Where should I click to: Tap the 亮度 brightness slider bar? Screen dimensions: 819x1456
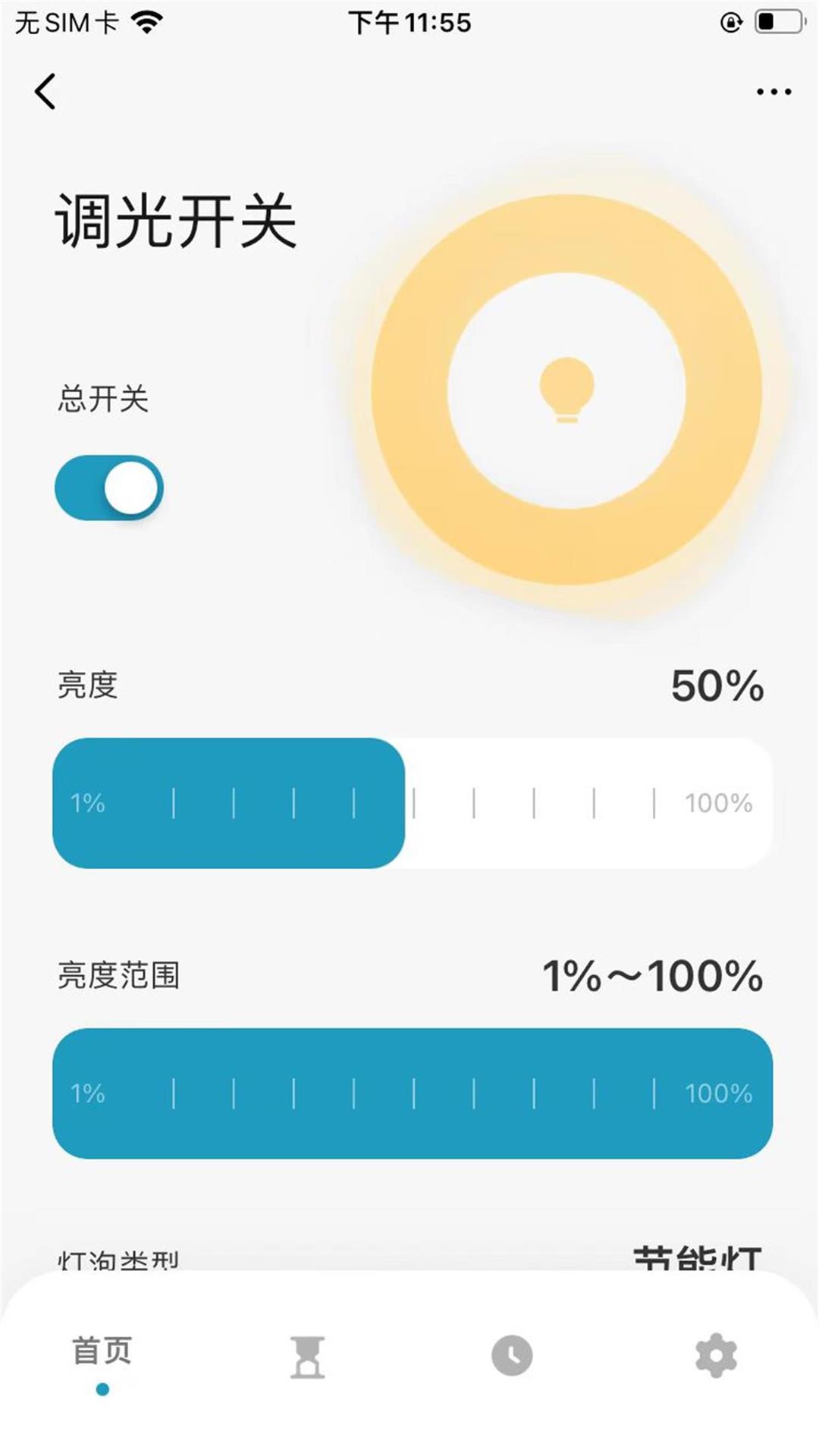(413, 803)
